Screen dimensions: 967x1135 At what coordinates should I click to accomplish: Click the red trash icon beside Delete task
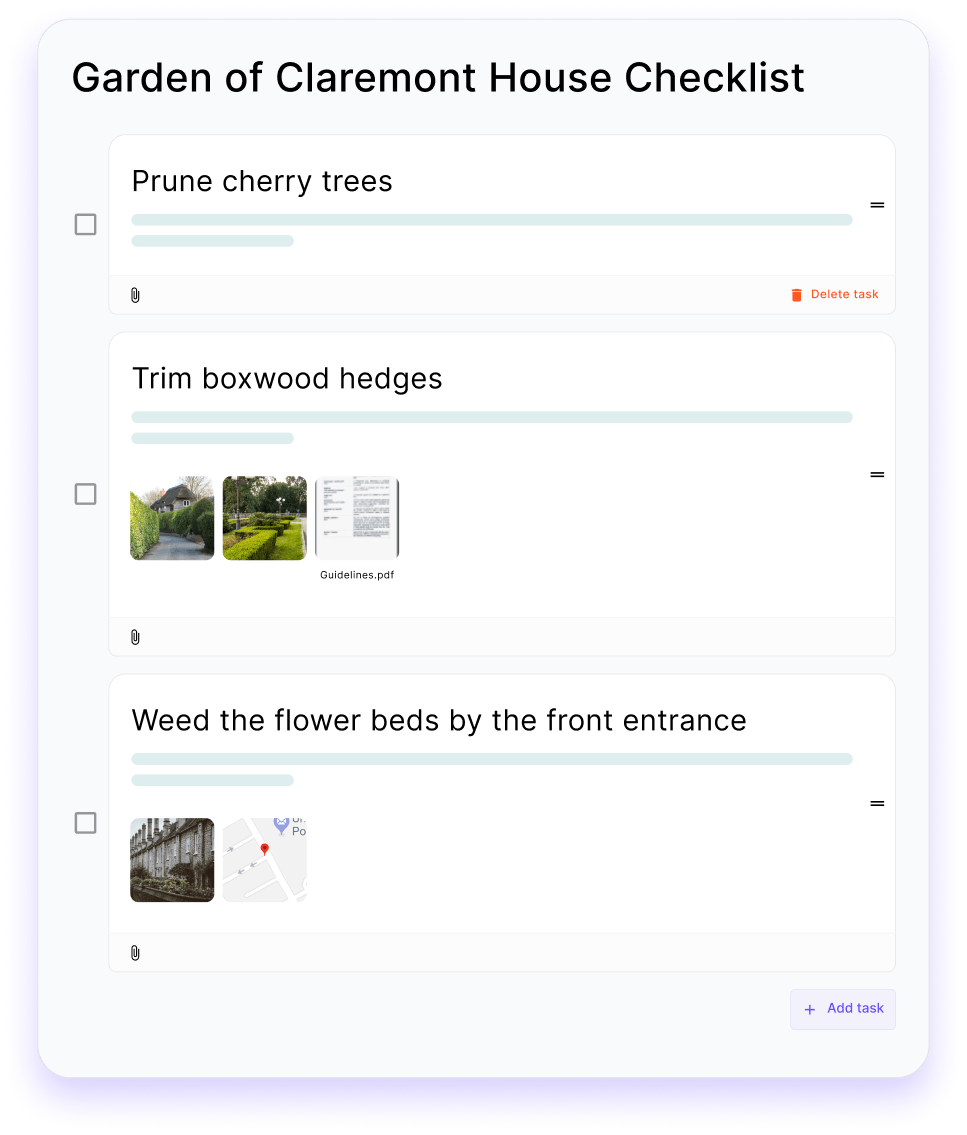(x=796, y=294)
